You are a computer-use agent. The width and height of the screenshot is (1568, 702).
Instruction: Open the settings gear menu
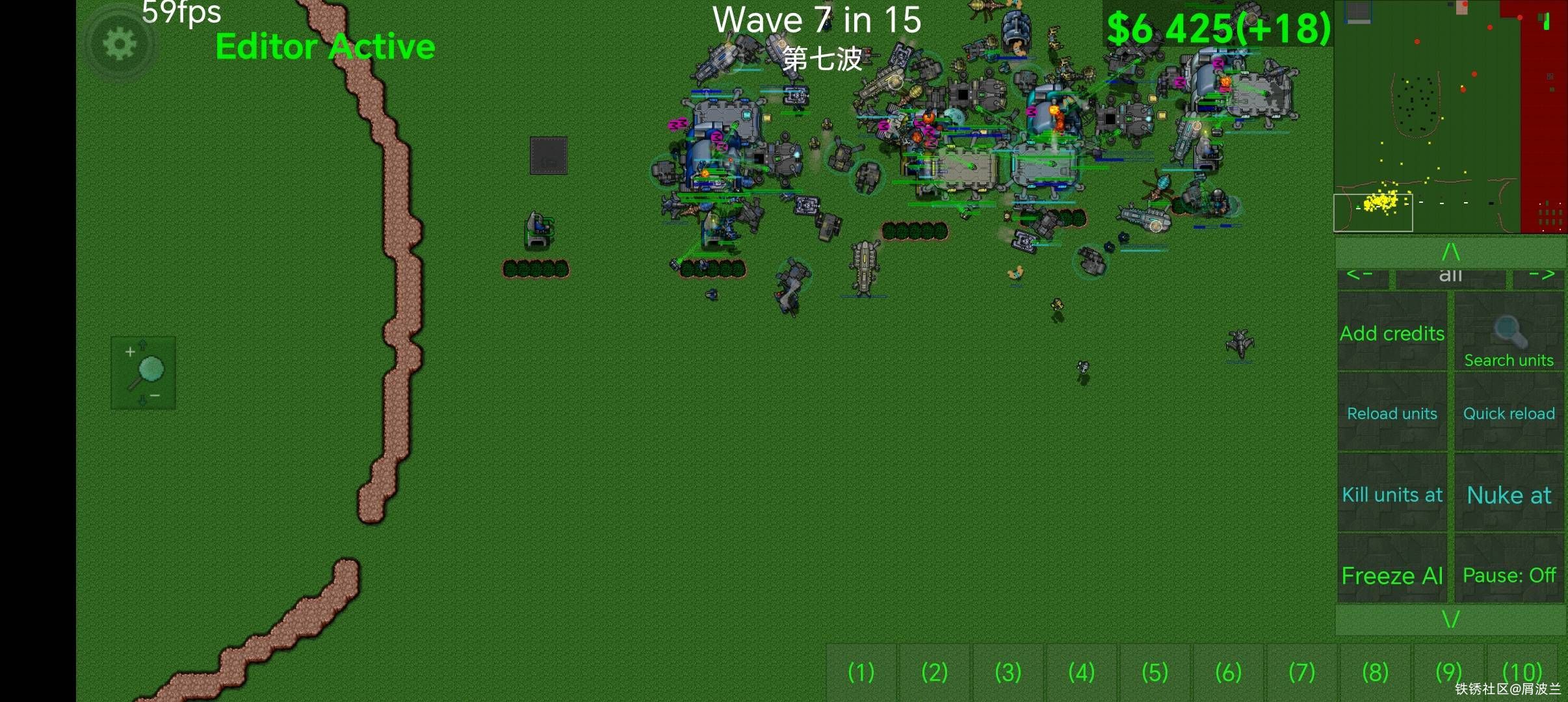(x=120, y=44)
